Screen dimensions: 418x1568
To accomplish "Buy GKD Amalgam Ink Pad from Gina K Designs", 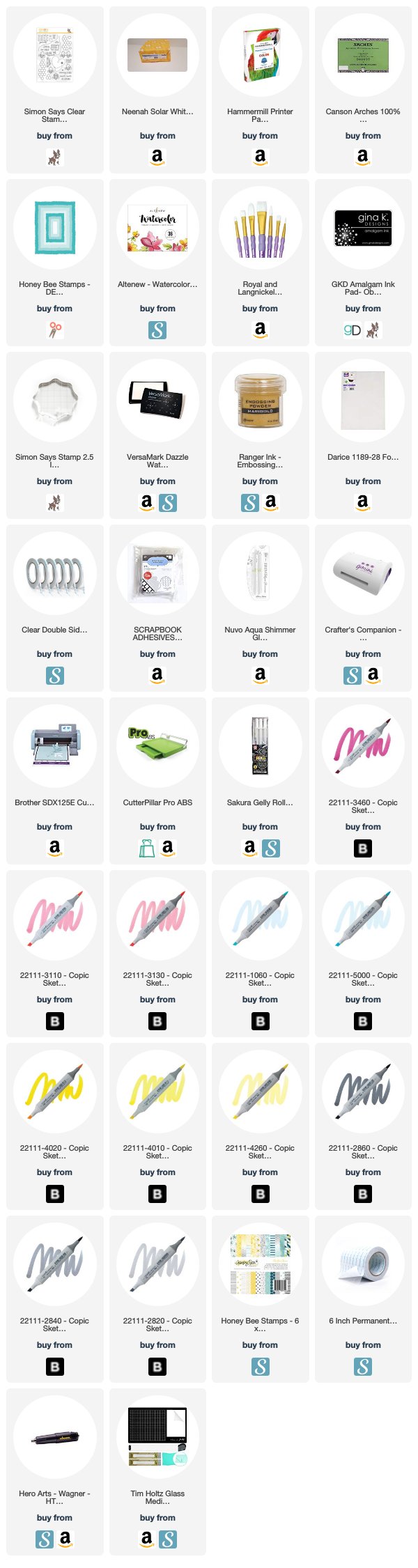I will pos(353,329).
